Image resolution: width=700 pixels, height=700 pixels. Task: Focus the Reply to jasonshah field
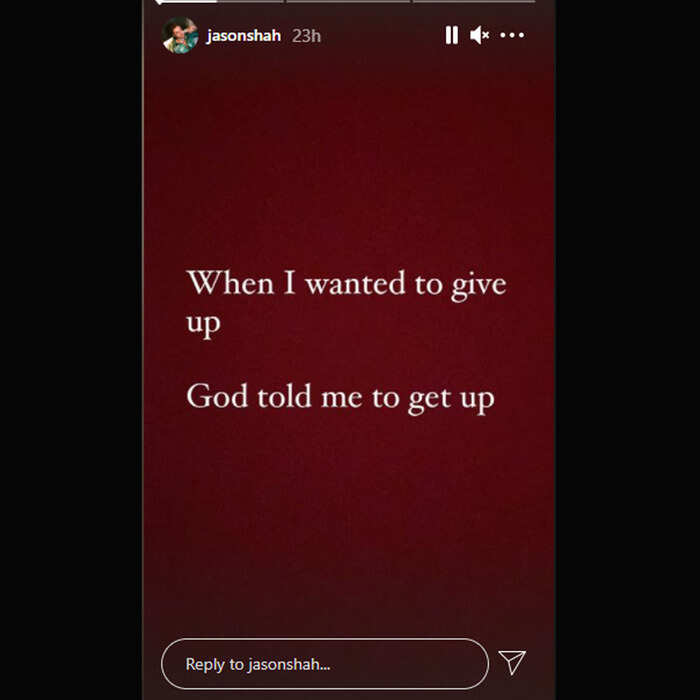point(324,664)
